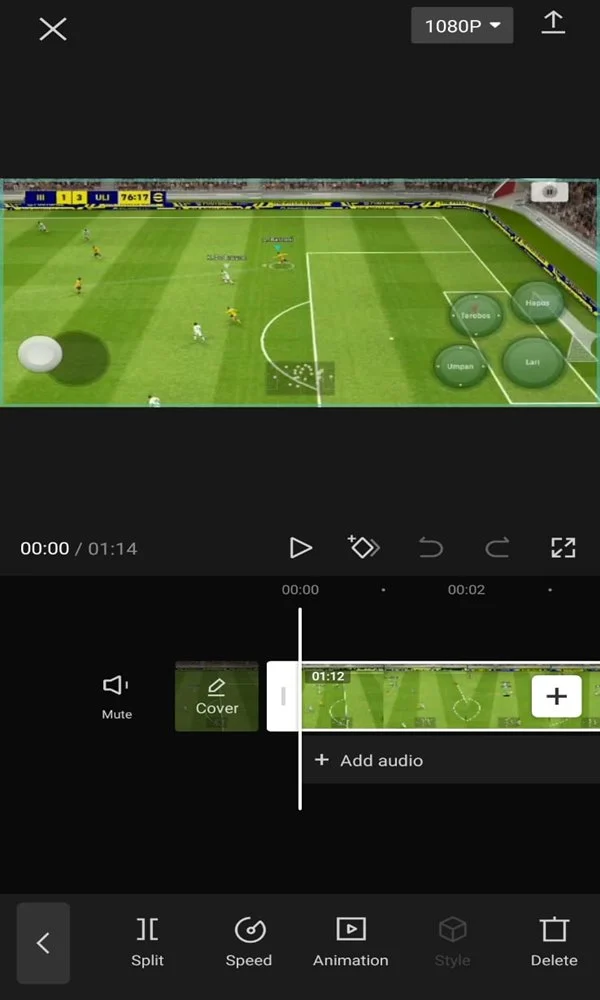Mute the clip audio
600x1000 pixels.
tap(117, 695)
